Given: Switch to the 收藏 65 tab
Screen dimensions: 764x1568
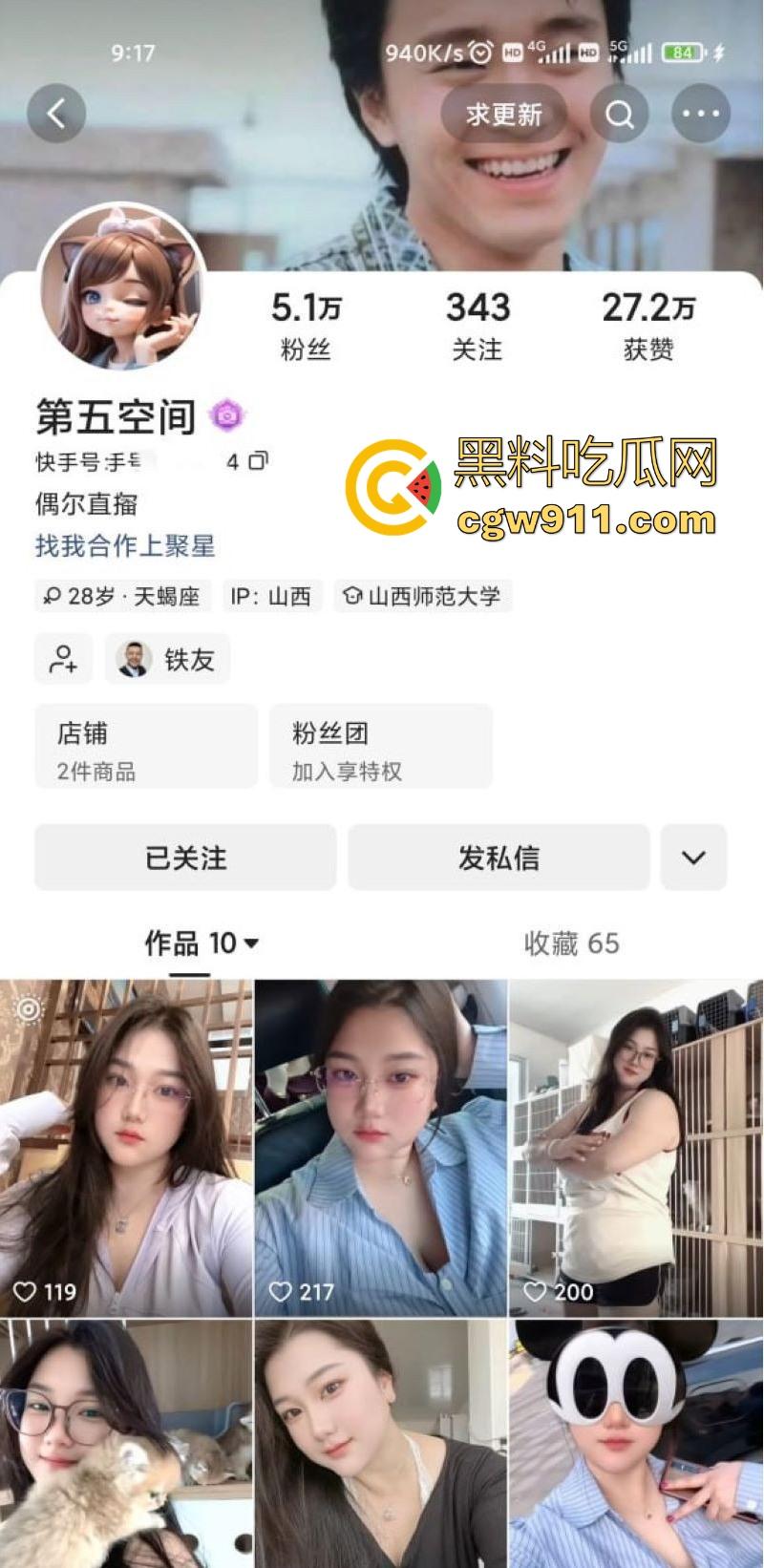Looking at the screenshot, I should 572,944.
